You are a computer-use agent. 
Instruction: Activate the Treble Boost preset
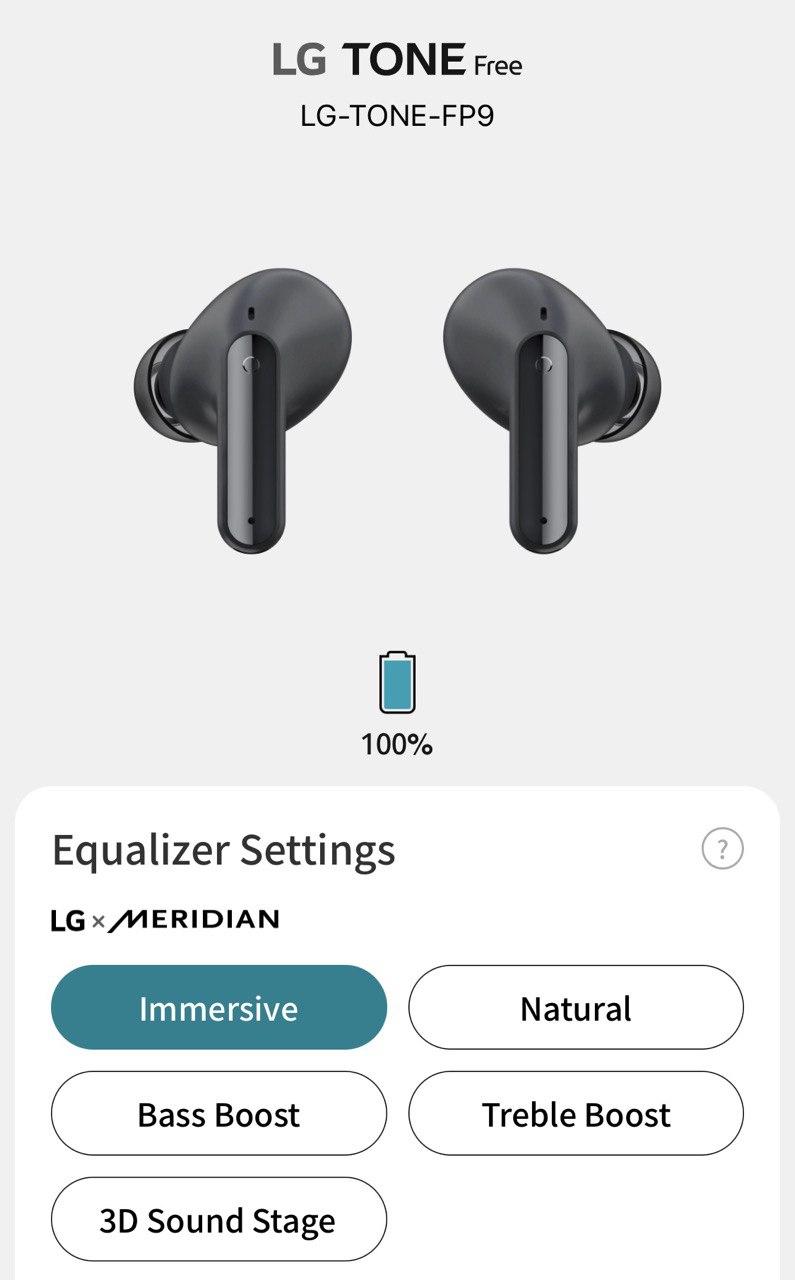pos(576,1113)
